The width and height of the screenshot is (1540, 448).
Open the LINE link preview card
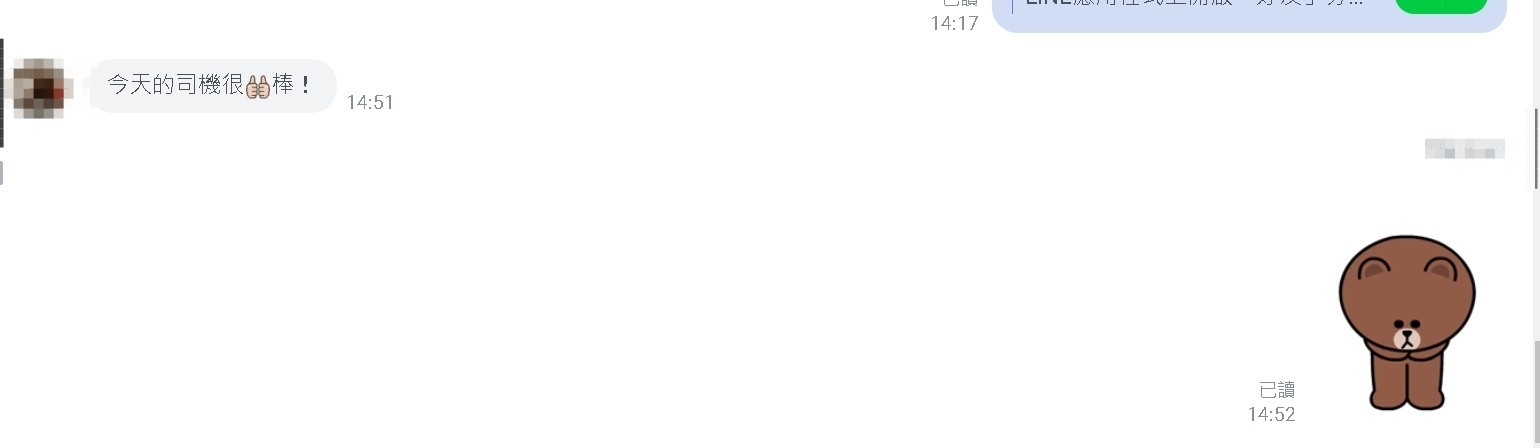click(x=1200, y=12)
